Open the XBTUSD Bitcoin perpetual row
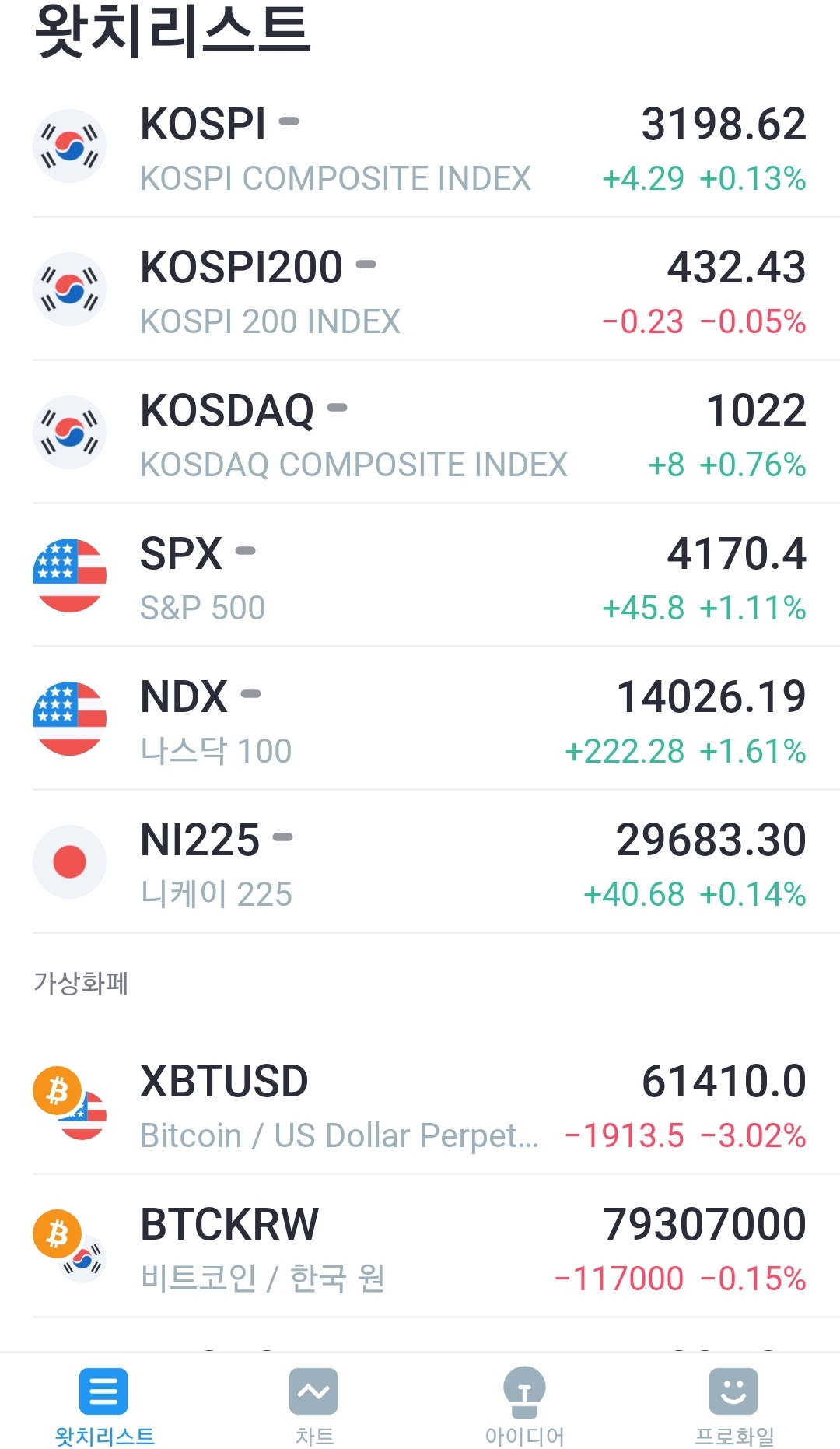 420,1103
